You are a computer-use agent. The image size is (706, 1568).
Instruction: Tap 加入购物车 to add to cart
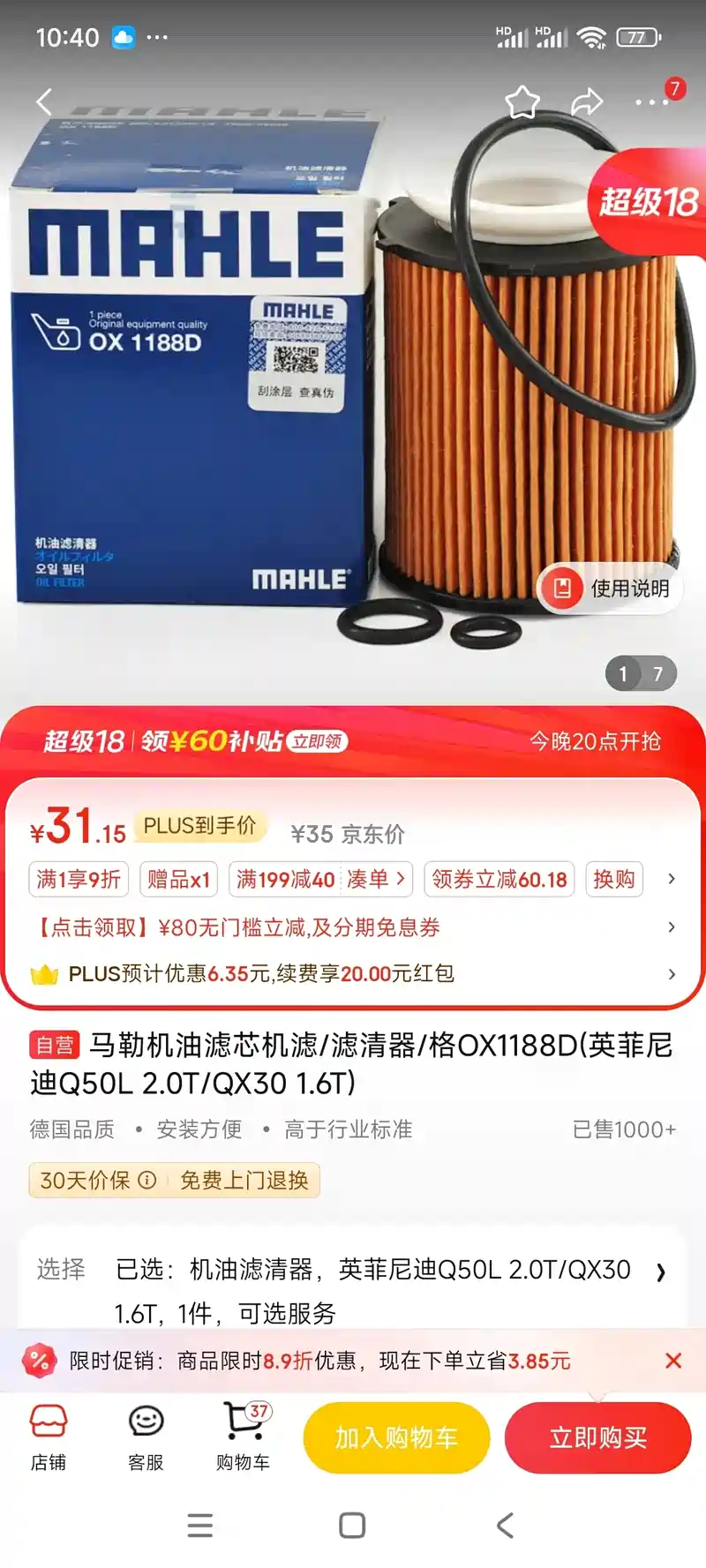pos(396,1437)
